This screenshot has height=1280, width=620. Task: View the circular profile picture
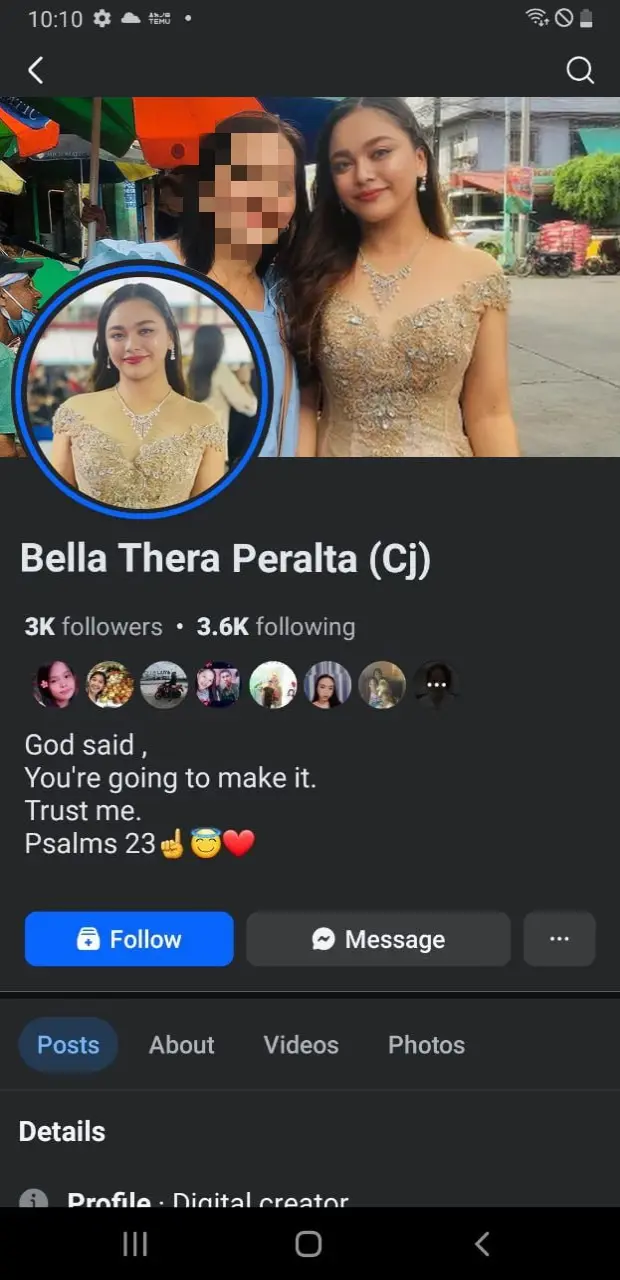click(142, 391)
